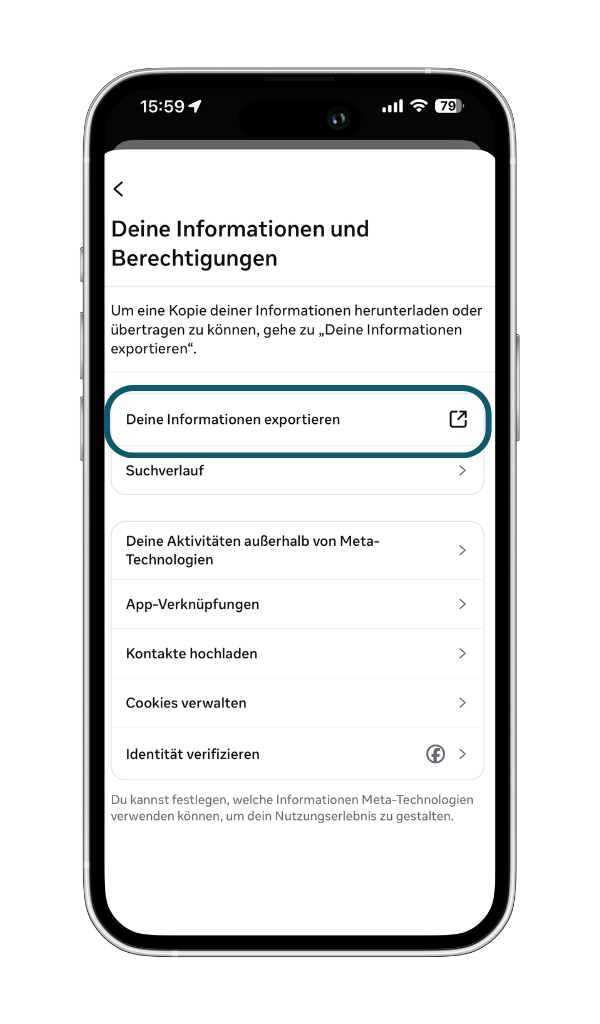The image size is (600, 1024).
Task: Open Deine Aktivitäten außerhalb von Meta-Technologien
Action: (x=297, y=550)
